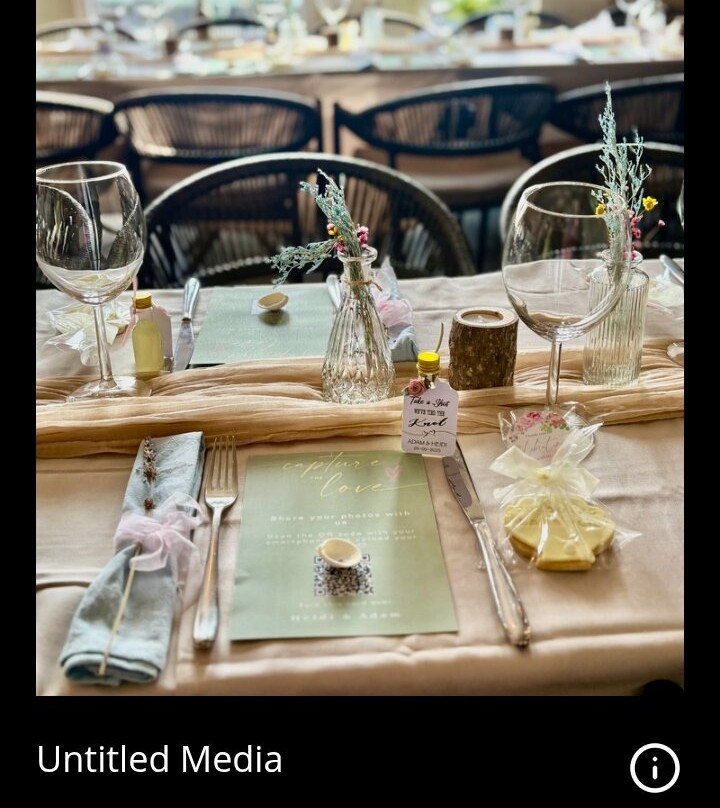
Task: Open the media info icon
Action: point(655,768)
